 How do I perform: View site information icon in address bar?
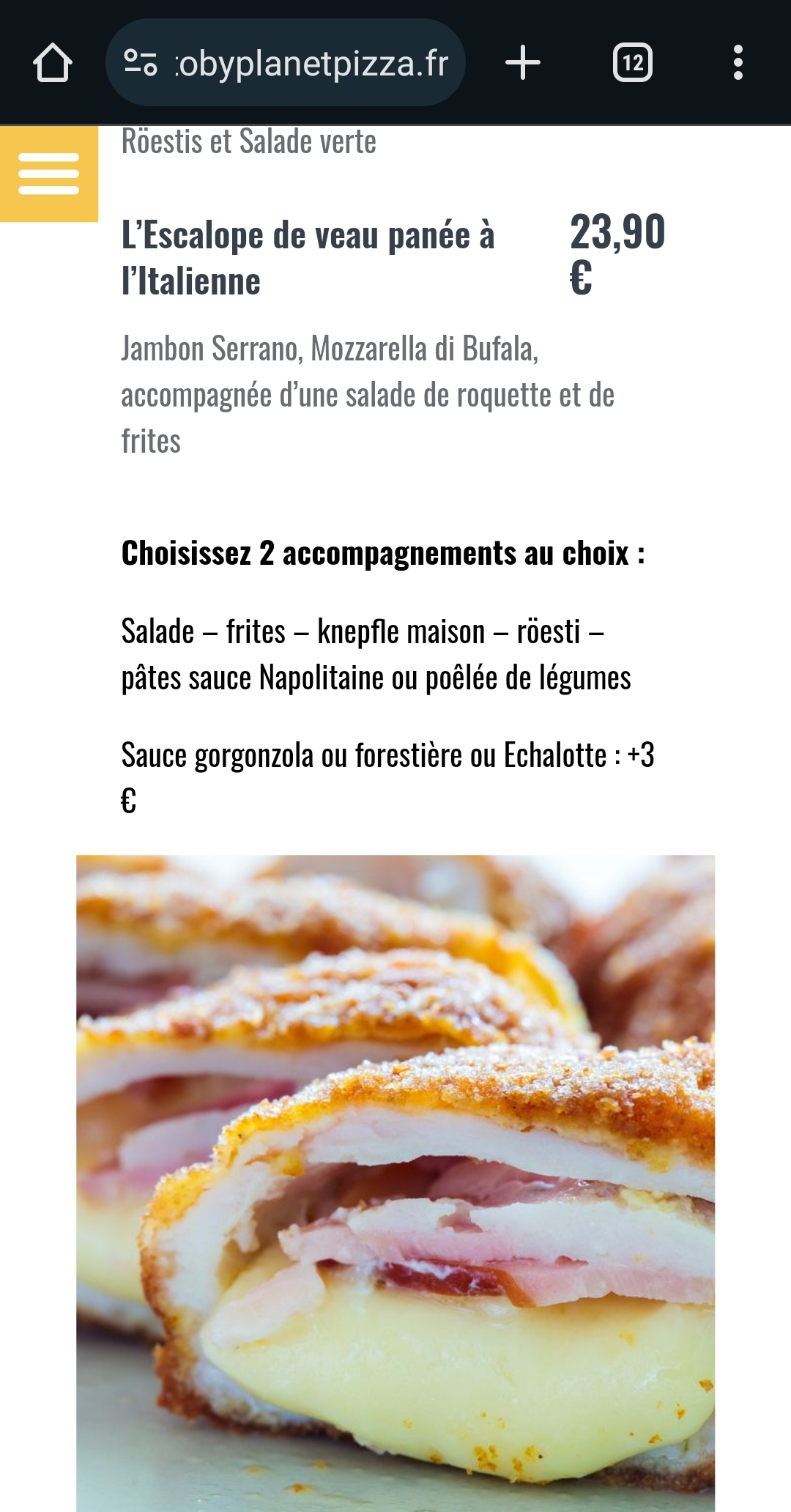tap(140, 63)
